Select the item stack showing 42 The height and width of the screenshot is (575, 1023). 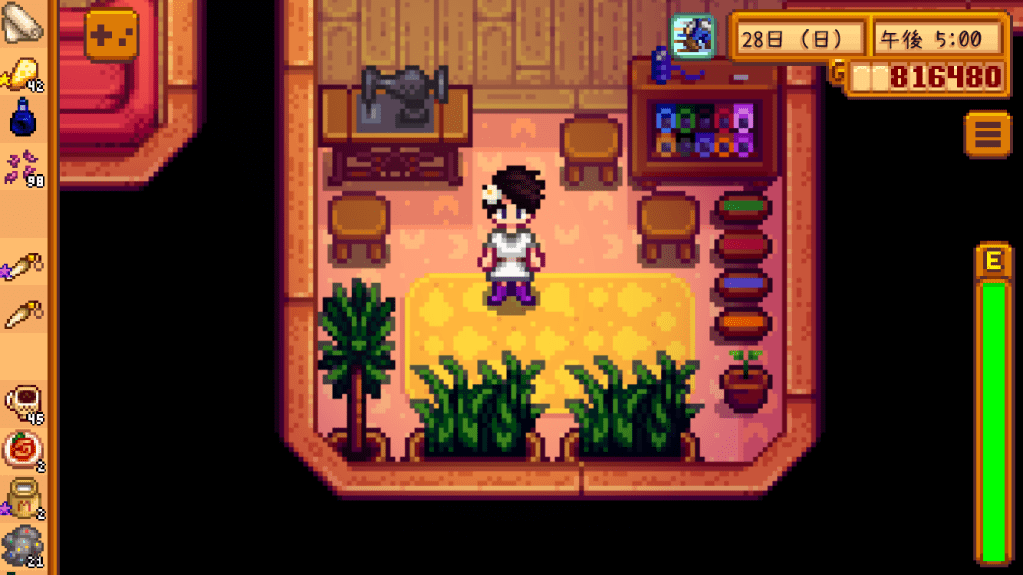pos(24,74)
